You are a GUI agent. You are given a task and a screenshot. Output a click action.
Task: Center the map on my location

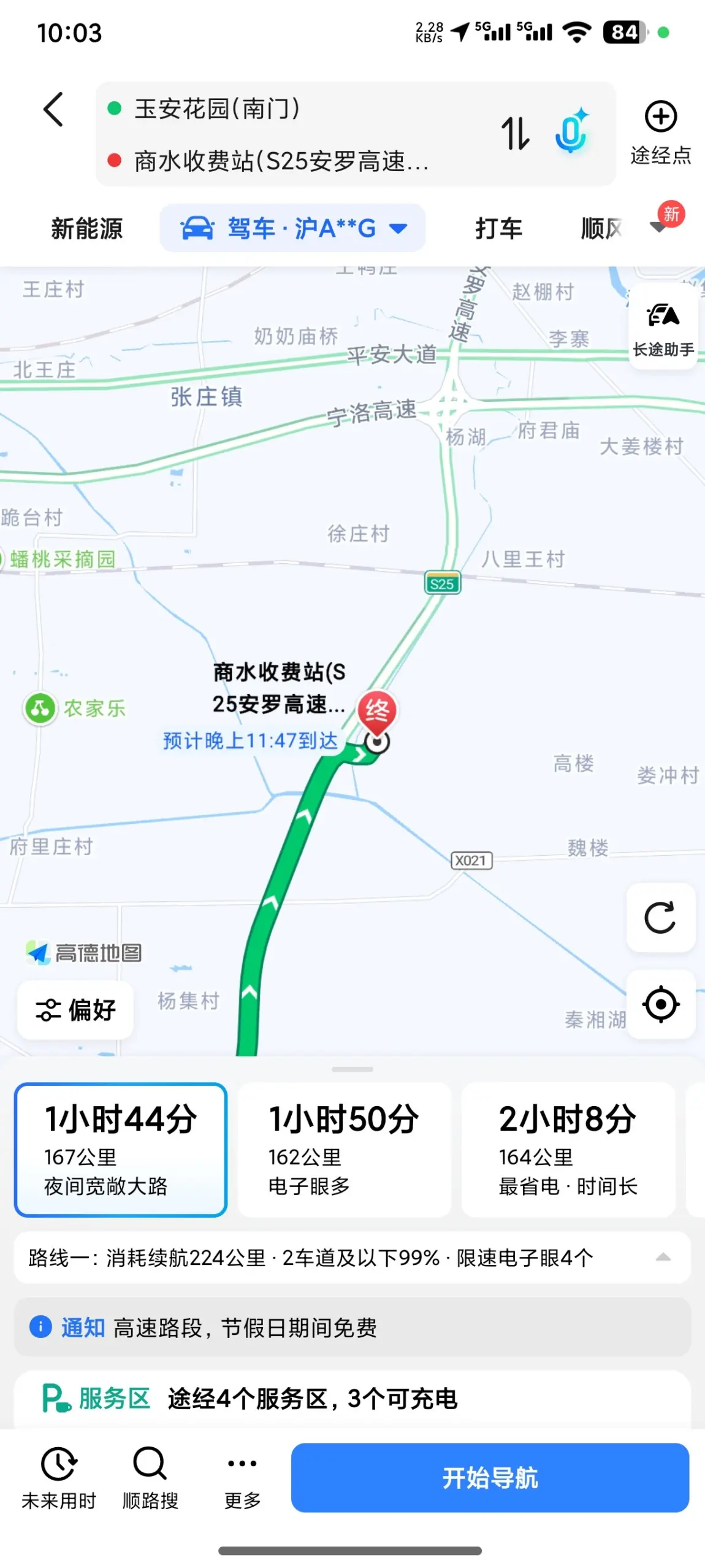click(x=660, y=1005)
